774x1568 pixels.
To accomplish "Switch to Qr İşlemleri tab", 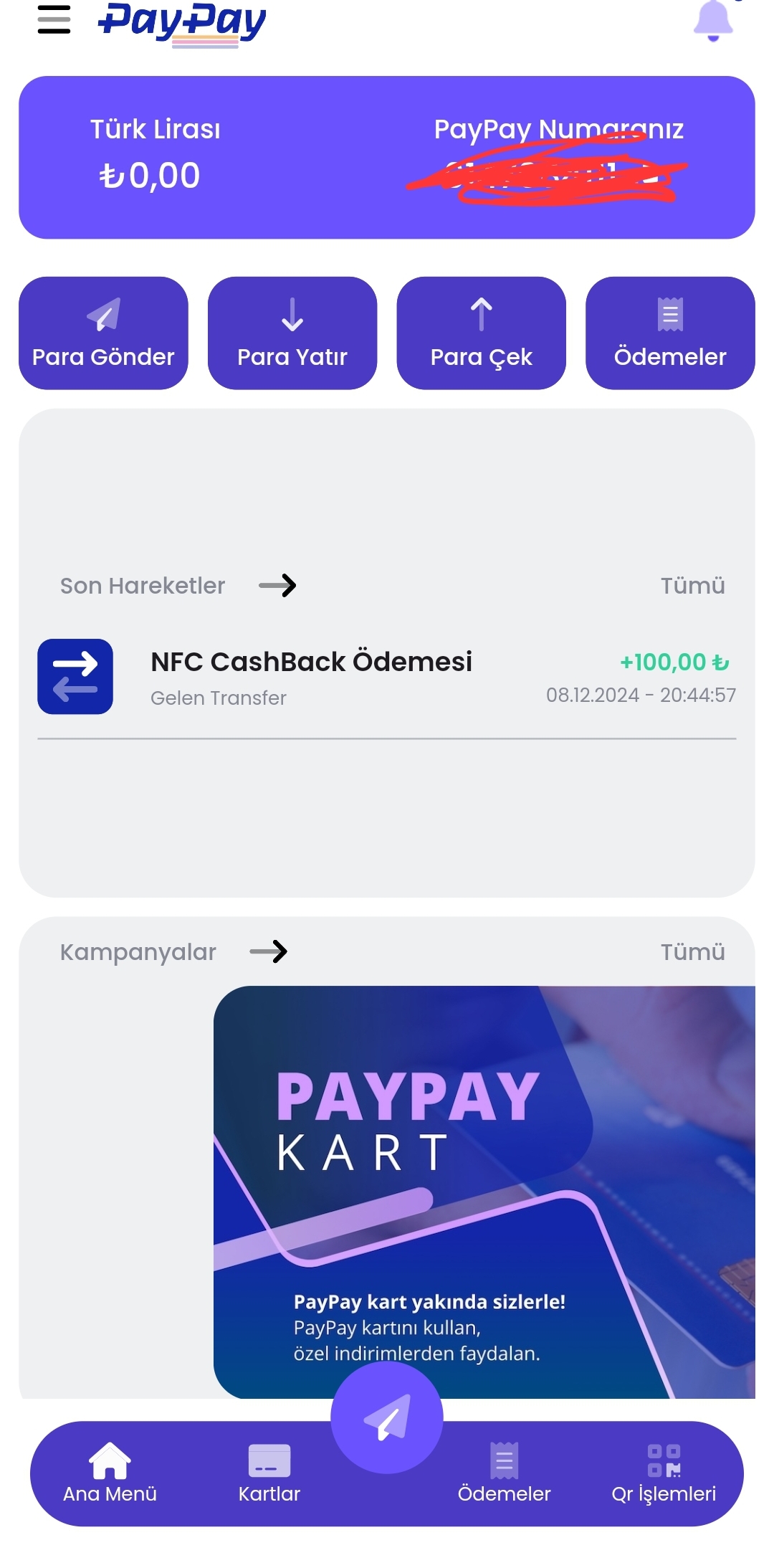I will click(664, 1473).
